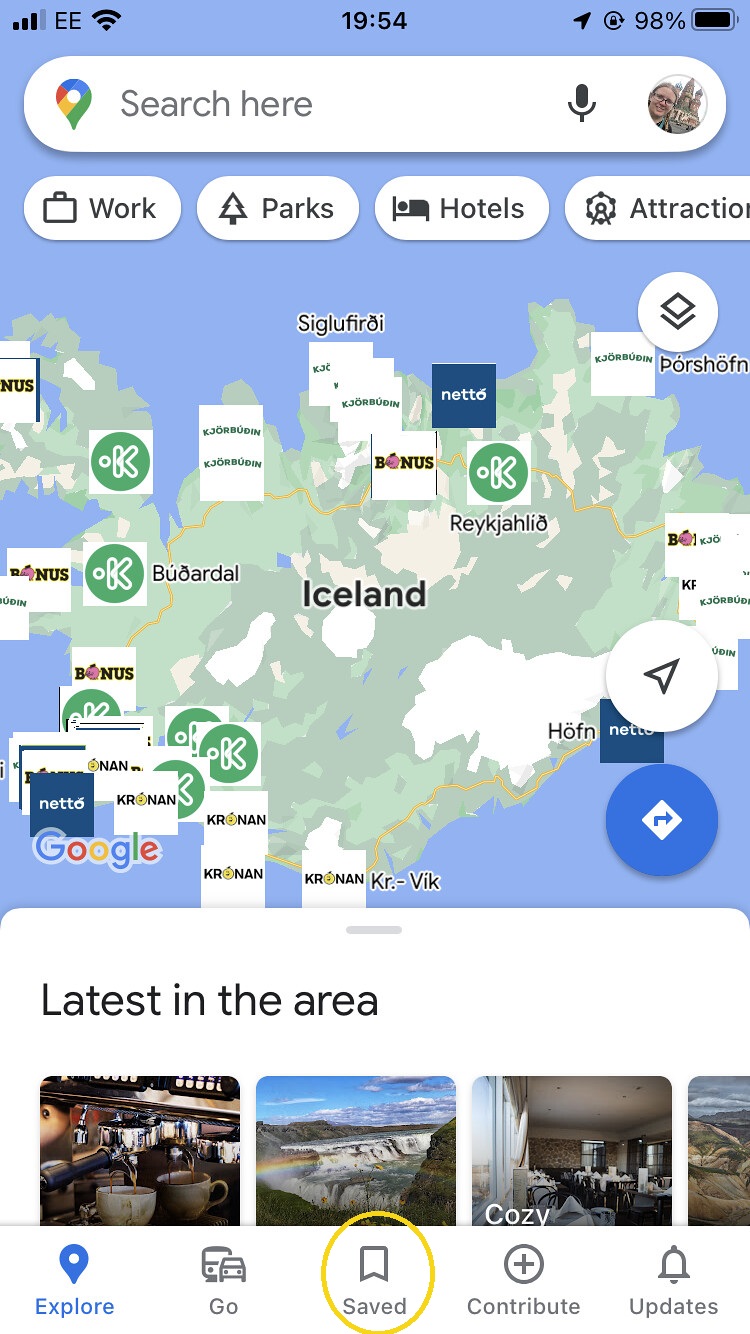Image resolution: width=750 pixels, height=1334 pixels.
Task: Open the coffee machine photo card
Action: tap(140, 1150)
